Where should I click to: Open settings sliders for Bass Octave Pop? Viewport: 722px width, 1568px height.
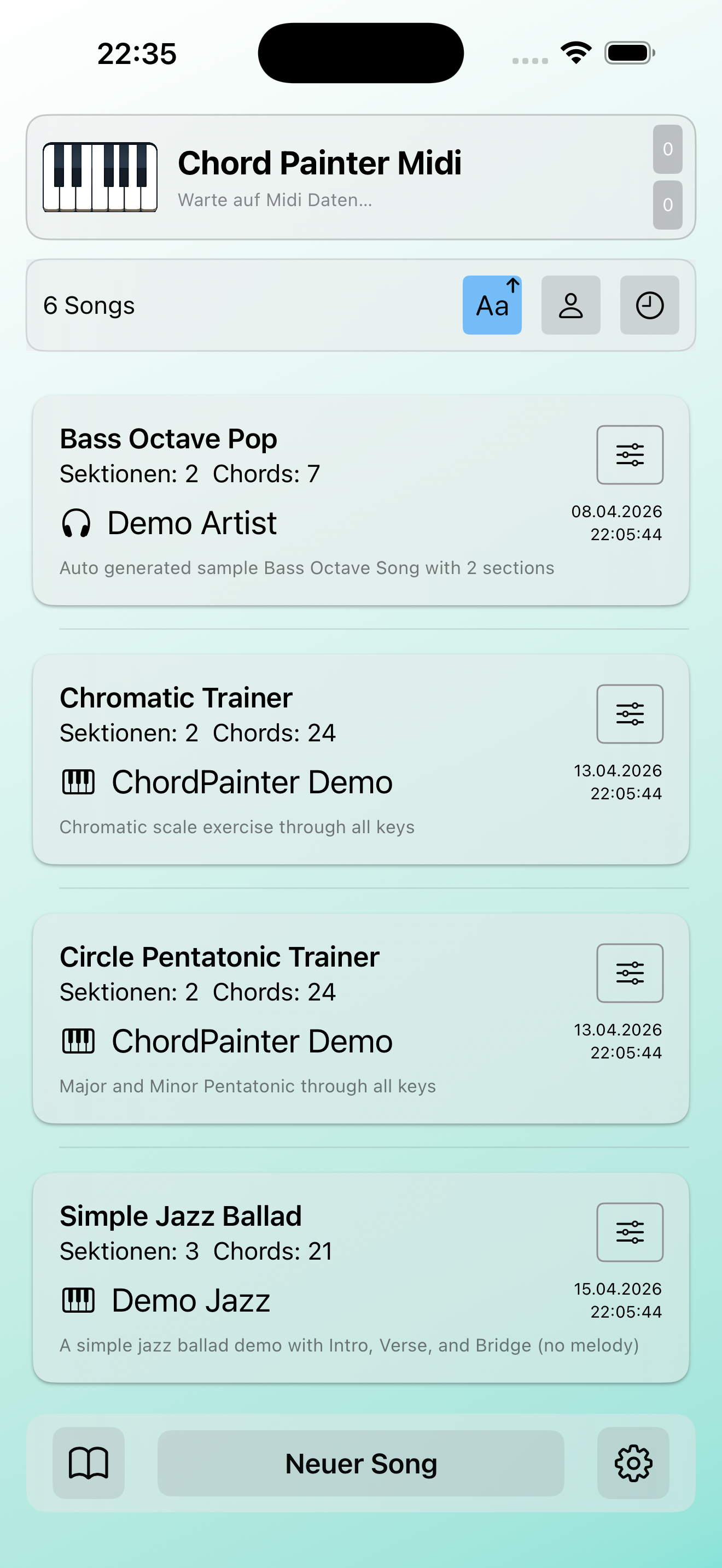click(630, 455)
